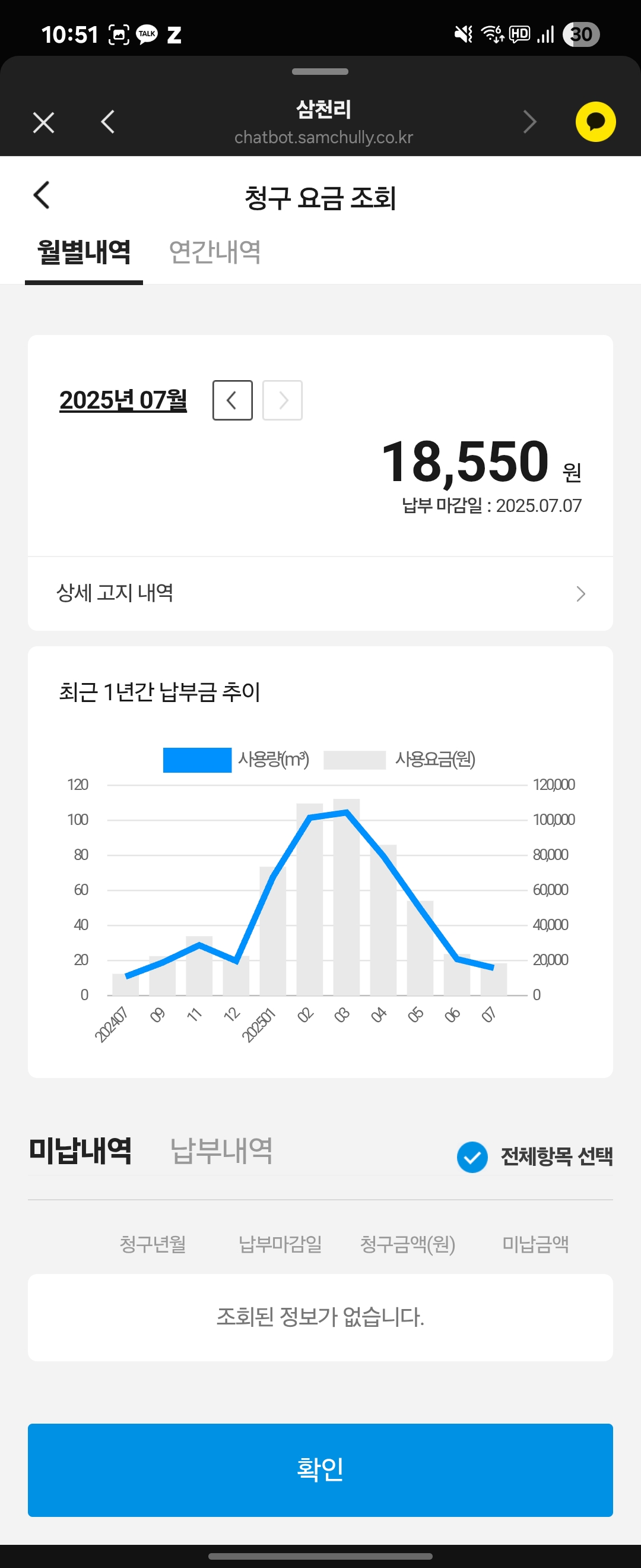Select the 월별내역 tab

[84, 251]
